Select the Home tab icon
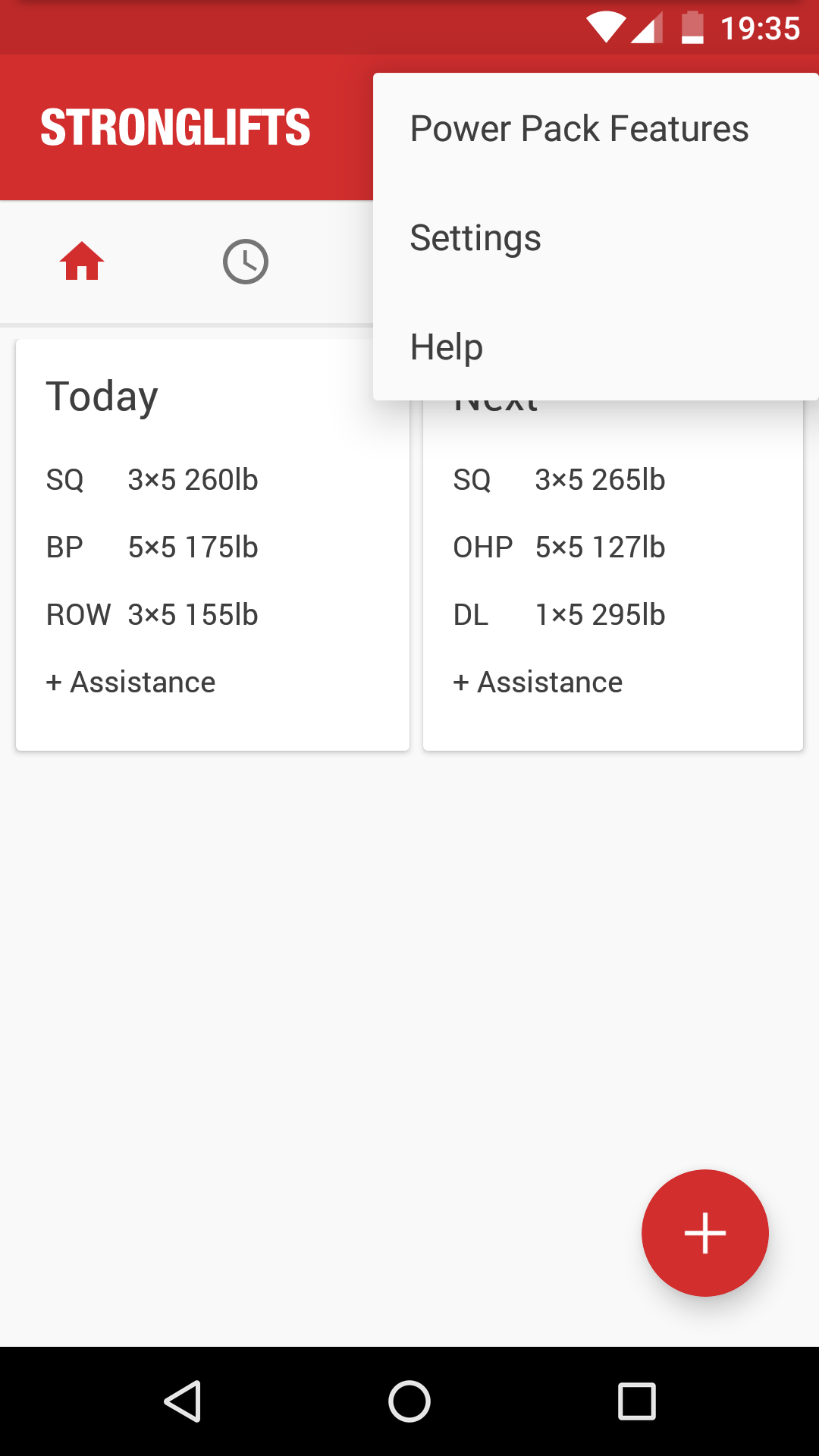 click(x=81, y=262)
